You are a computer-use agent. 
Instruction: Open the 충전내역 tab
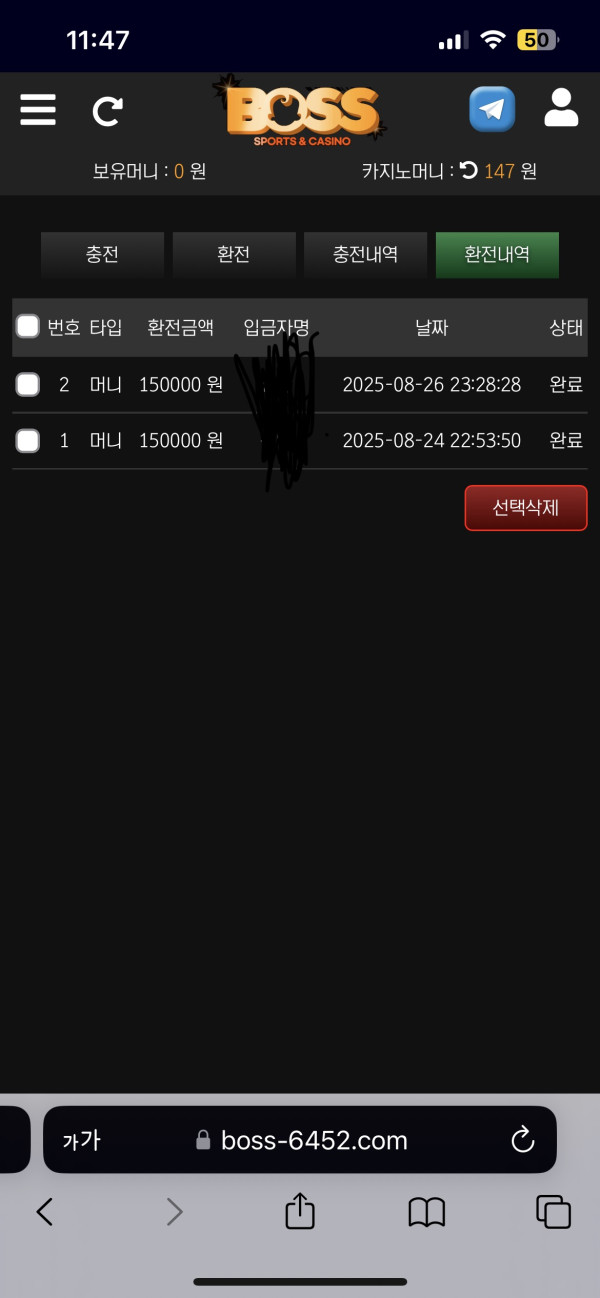click(x=365, y=254)
